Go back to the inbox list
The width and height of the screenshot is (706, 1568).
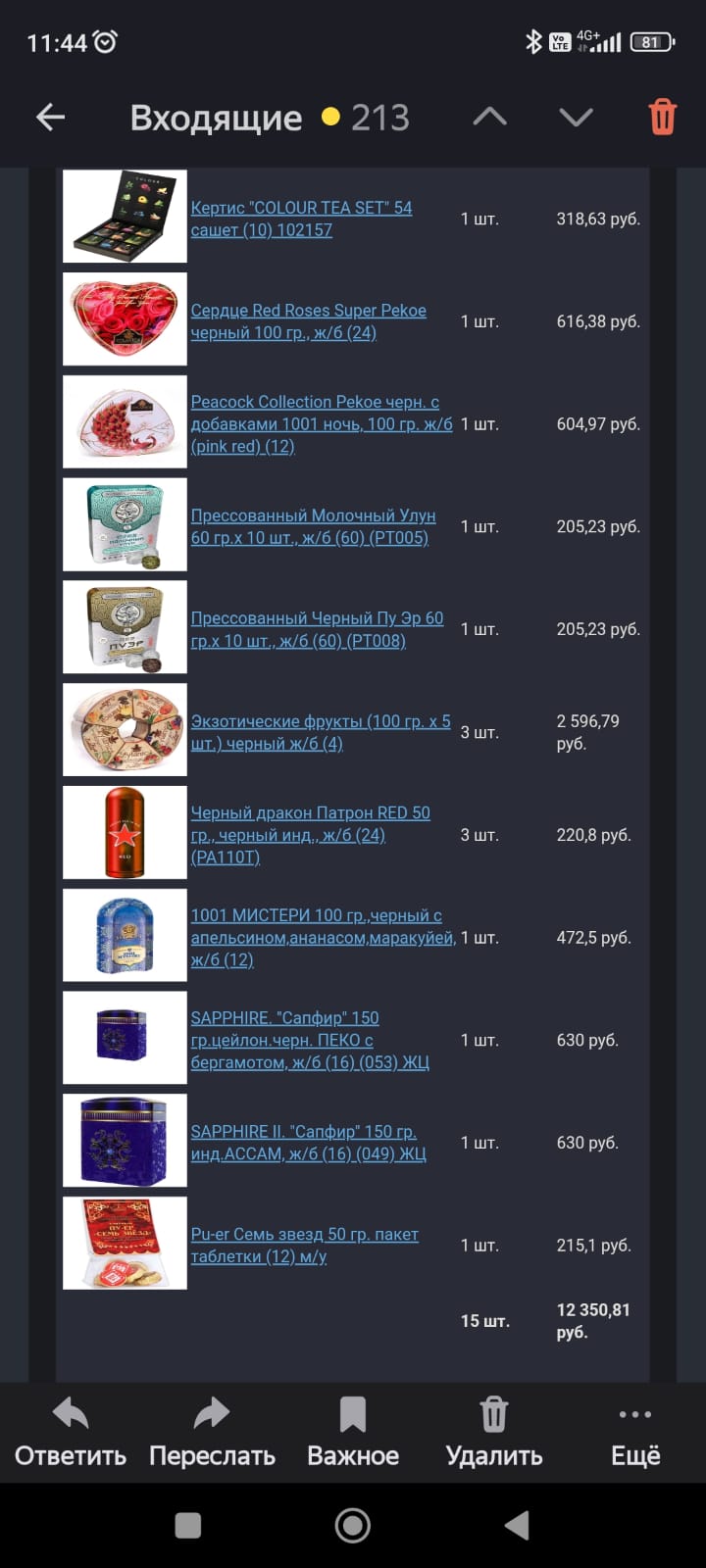click(51, 118)
